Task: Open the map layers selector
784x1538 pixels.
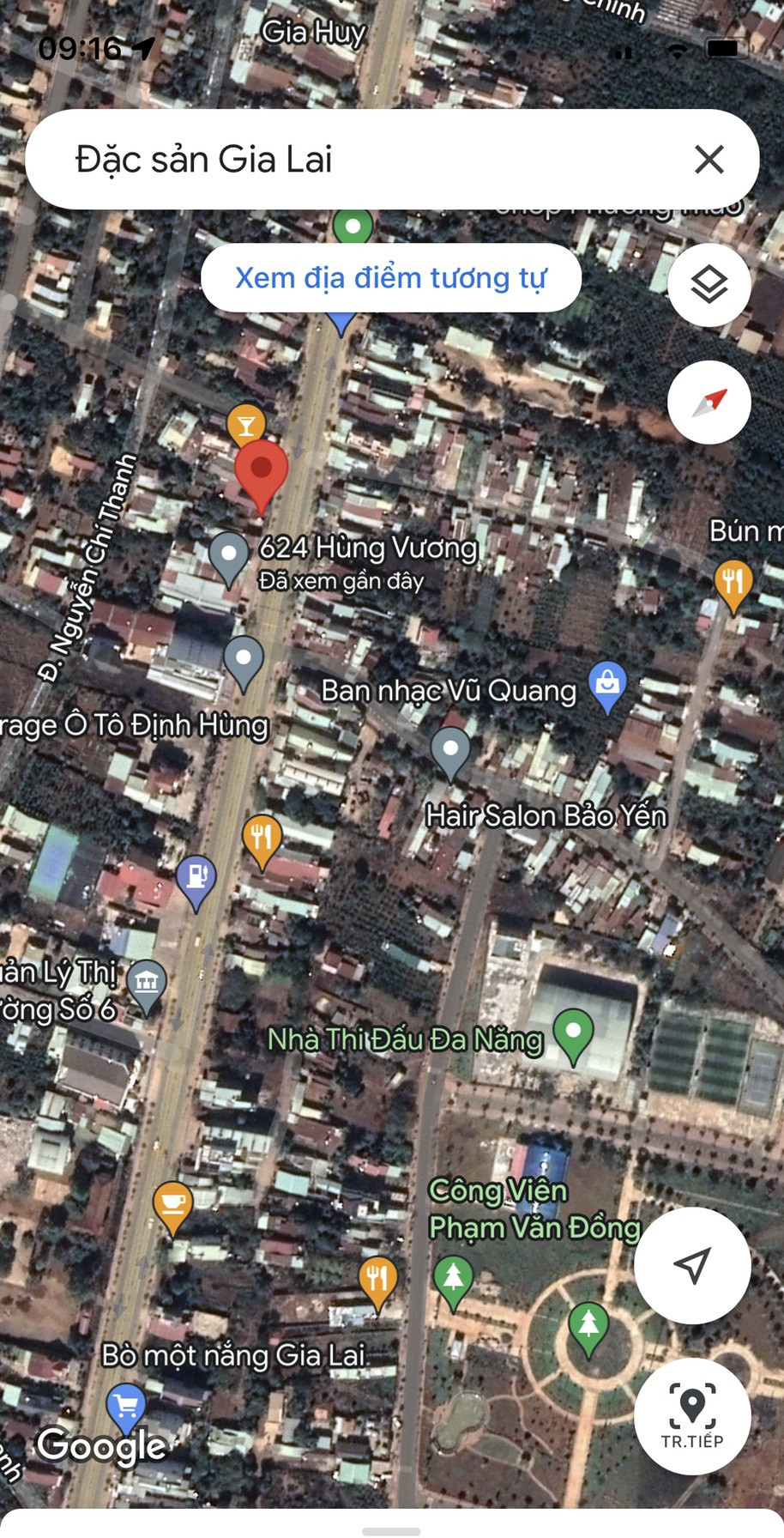Action: coord(709,285)
